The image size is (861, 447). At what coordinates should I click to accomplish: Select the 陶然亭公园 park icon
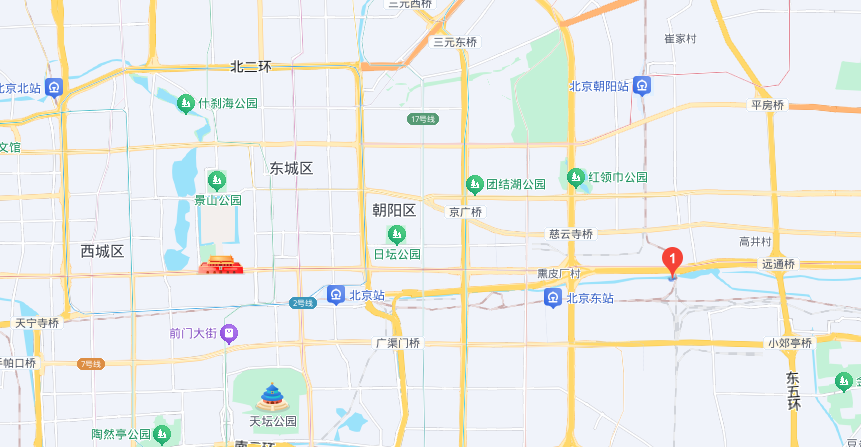pyautogui.click(x=161, y=434)
